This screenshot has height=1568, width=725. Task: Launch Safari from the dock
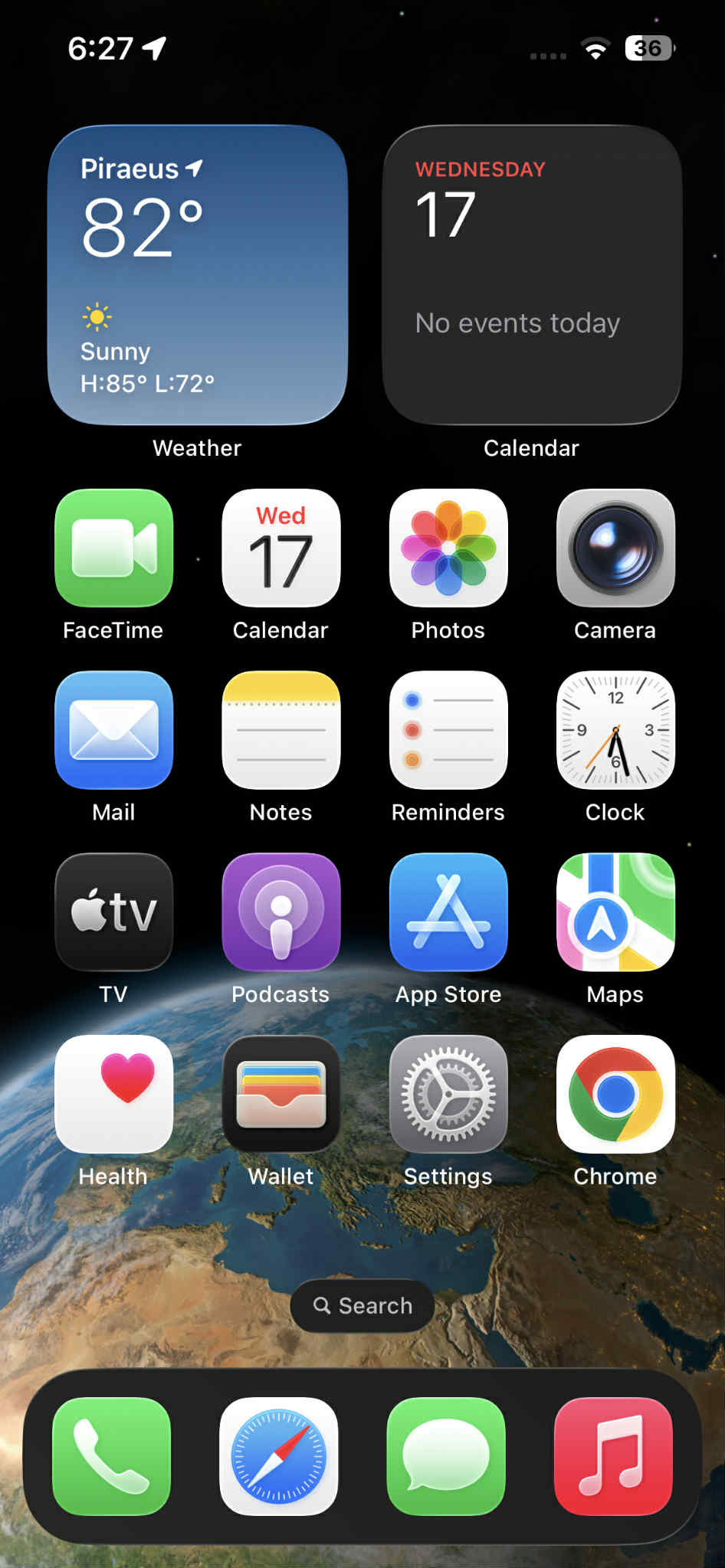click(279, 1456)
